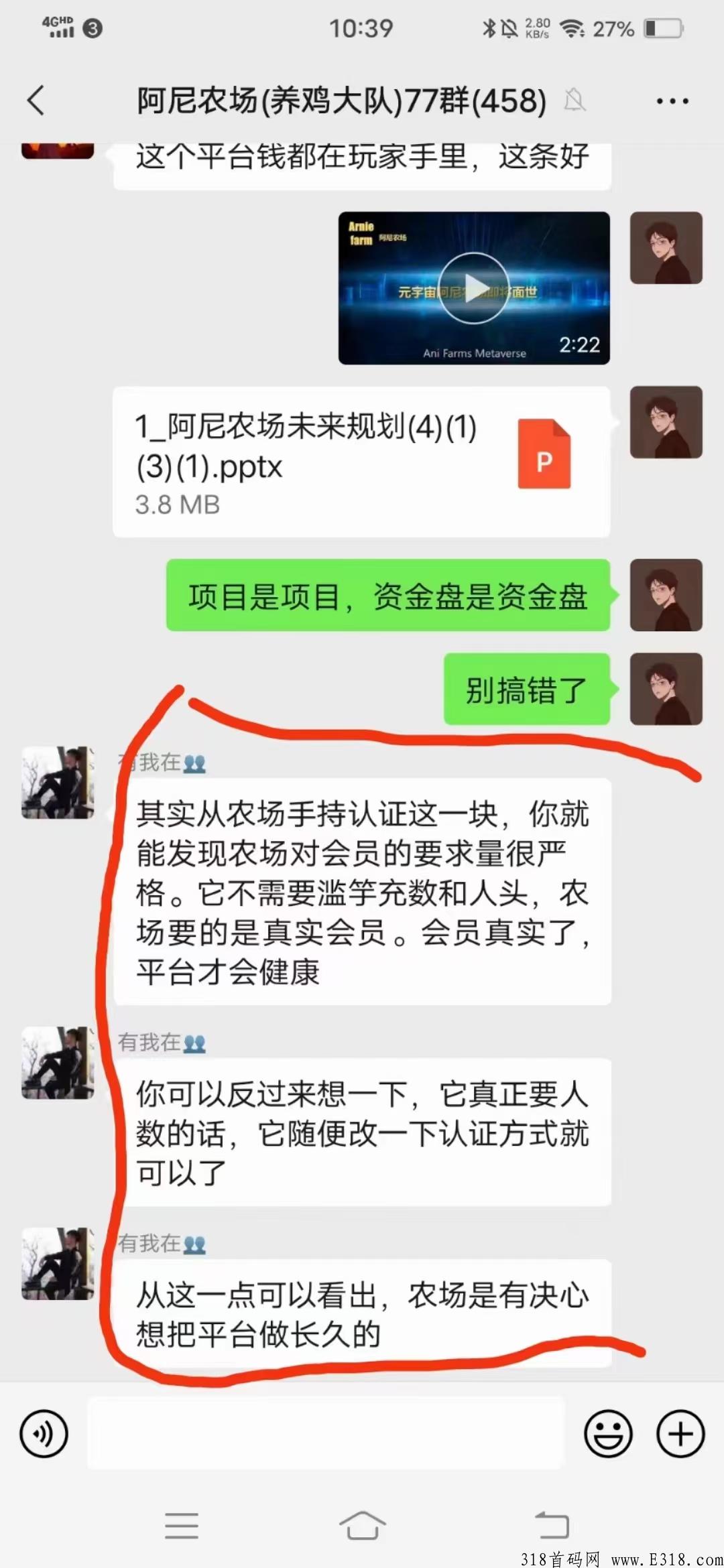This screenshot has height=1568, width=724.
Task: Tap the system back button
Action: coord(551,1526)
